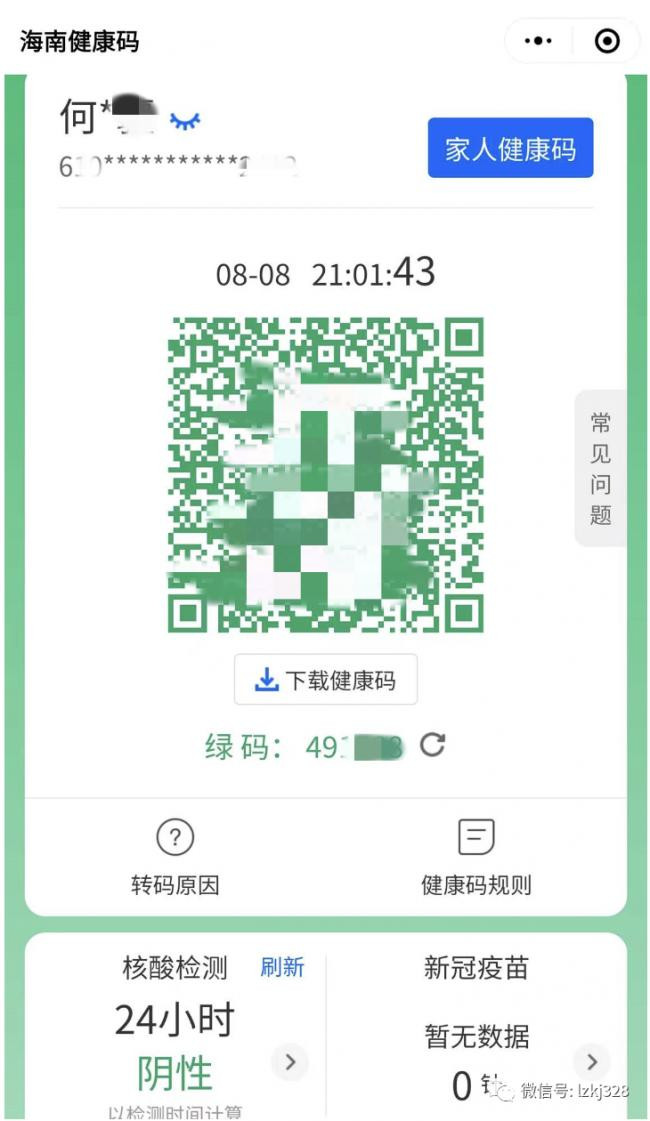This screenshot has height=1121, width=650.
Task: Tap 下载健康码 to download code
Action: [325, 680]
